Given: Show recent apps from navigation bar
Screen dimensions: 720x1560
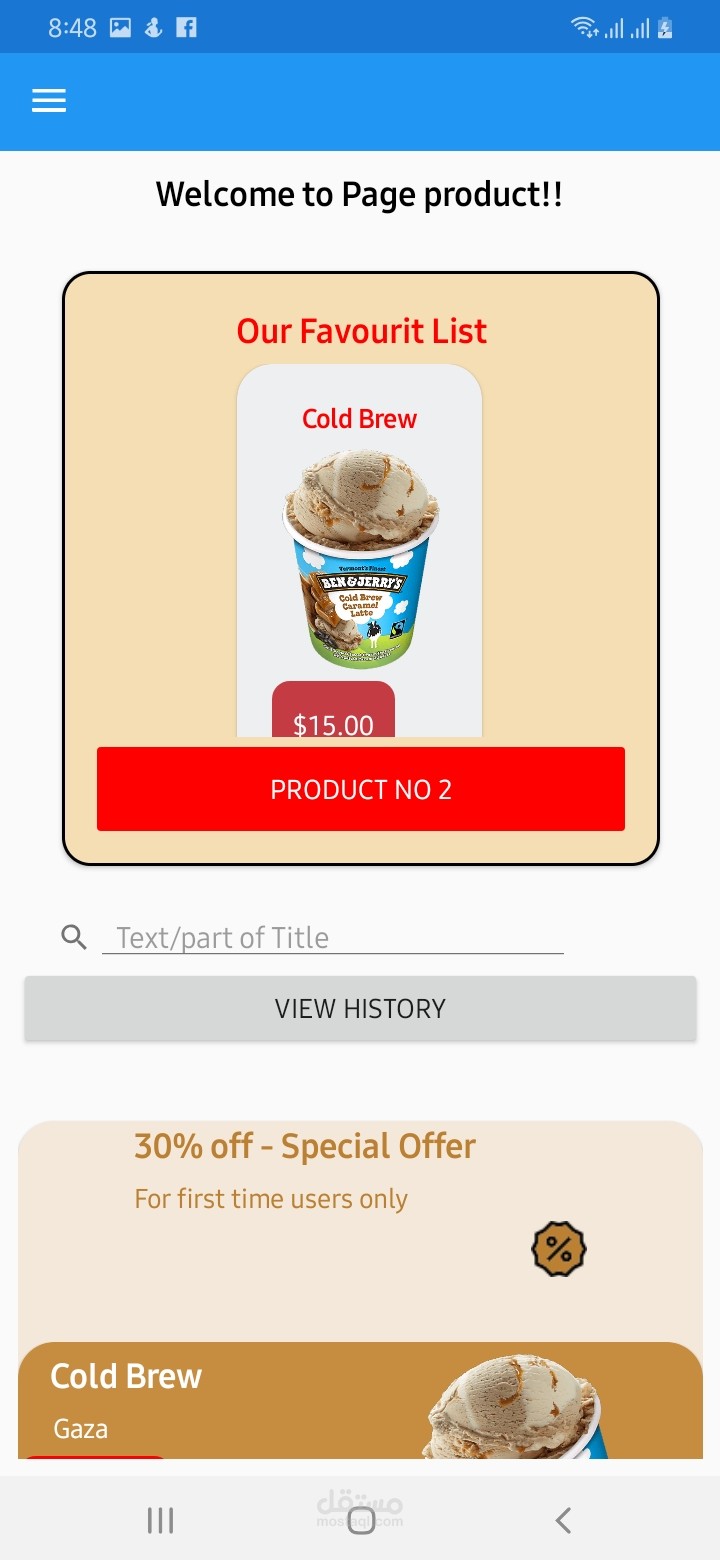Looking at the screenshot, I should [x=160, y=1521].
